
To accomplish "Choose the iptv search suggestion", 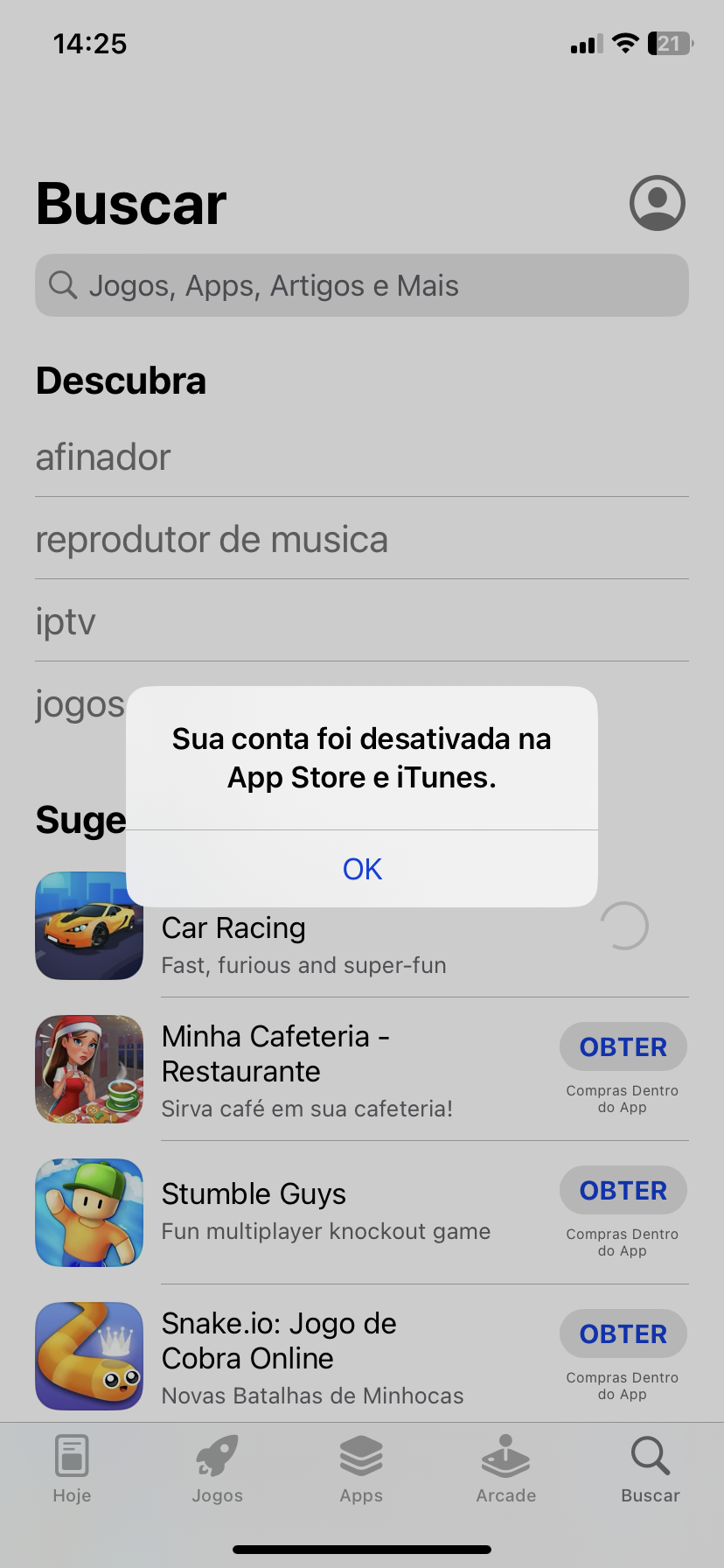I will point(66,621).
